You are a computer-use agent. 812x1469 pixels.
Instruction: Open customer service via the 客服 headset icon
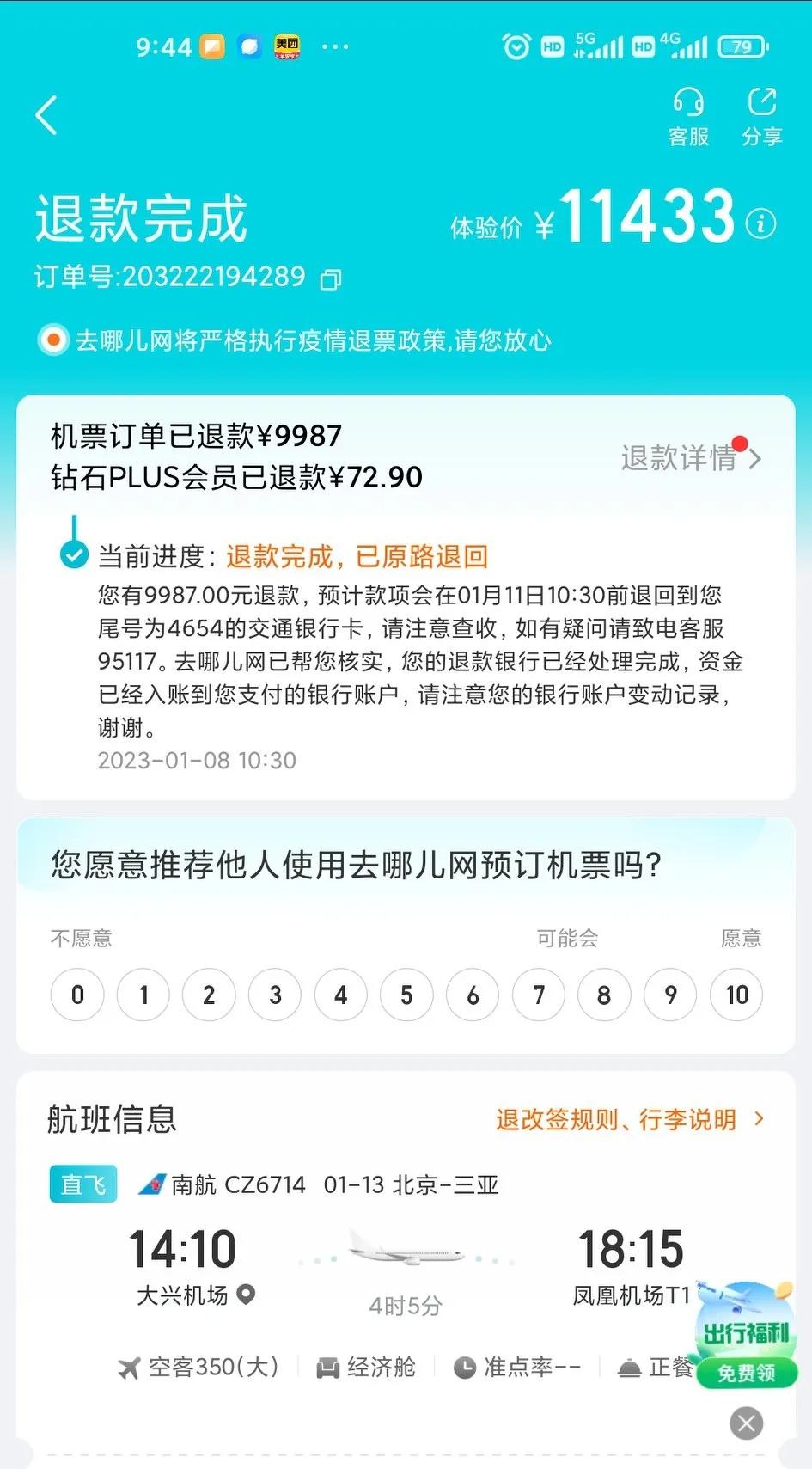pyautogui.click(x=688, y=114)
